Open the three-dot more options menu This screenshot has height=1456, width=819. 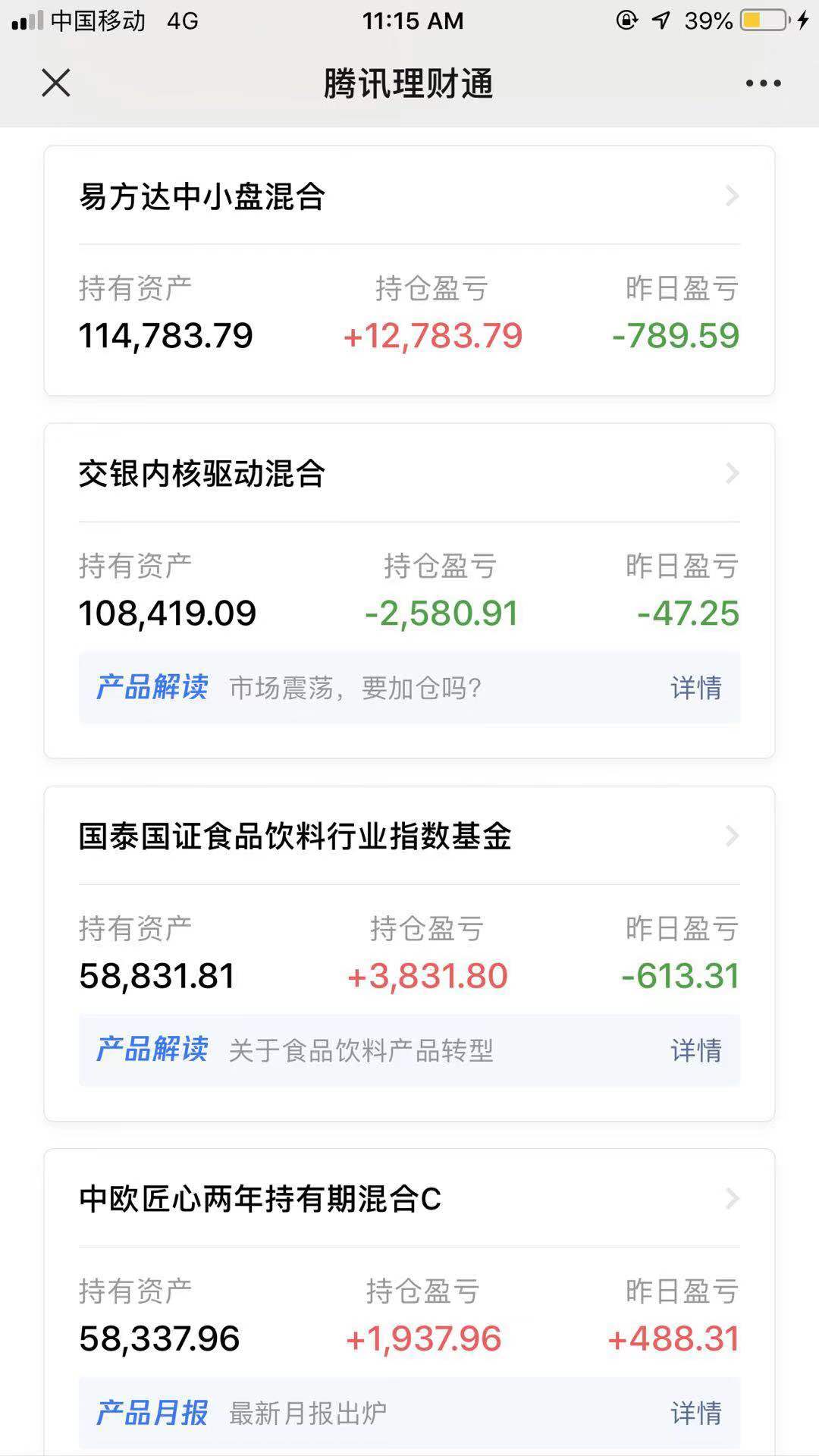[763, 83]
